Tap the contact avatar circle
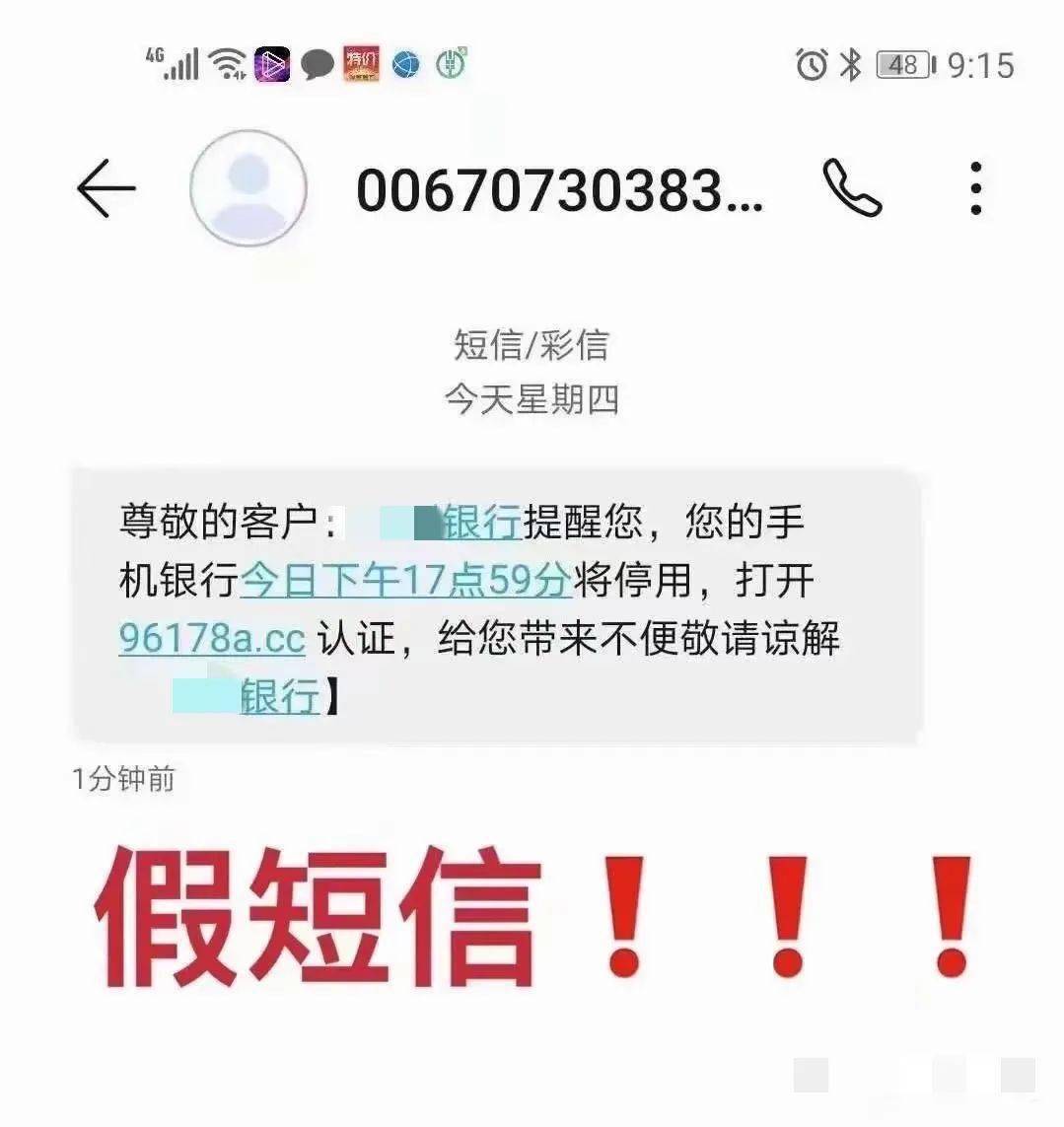Image resolution: width=1064 pixels, height=1127 pixels. click(248, 188)
